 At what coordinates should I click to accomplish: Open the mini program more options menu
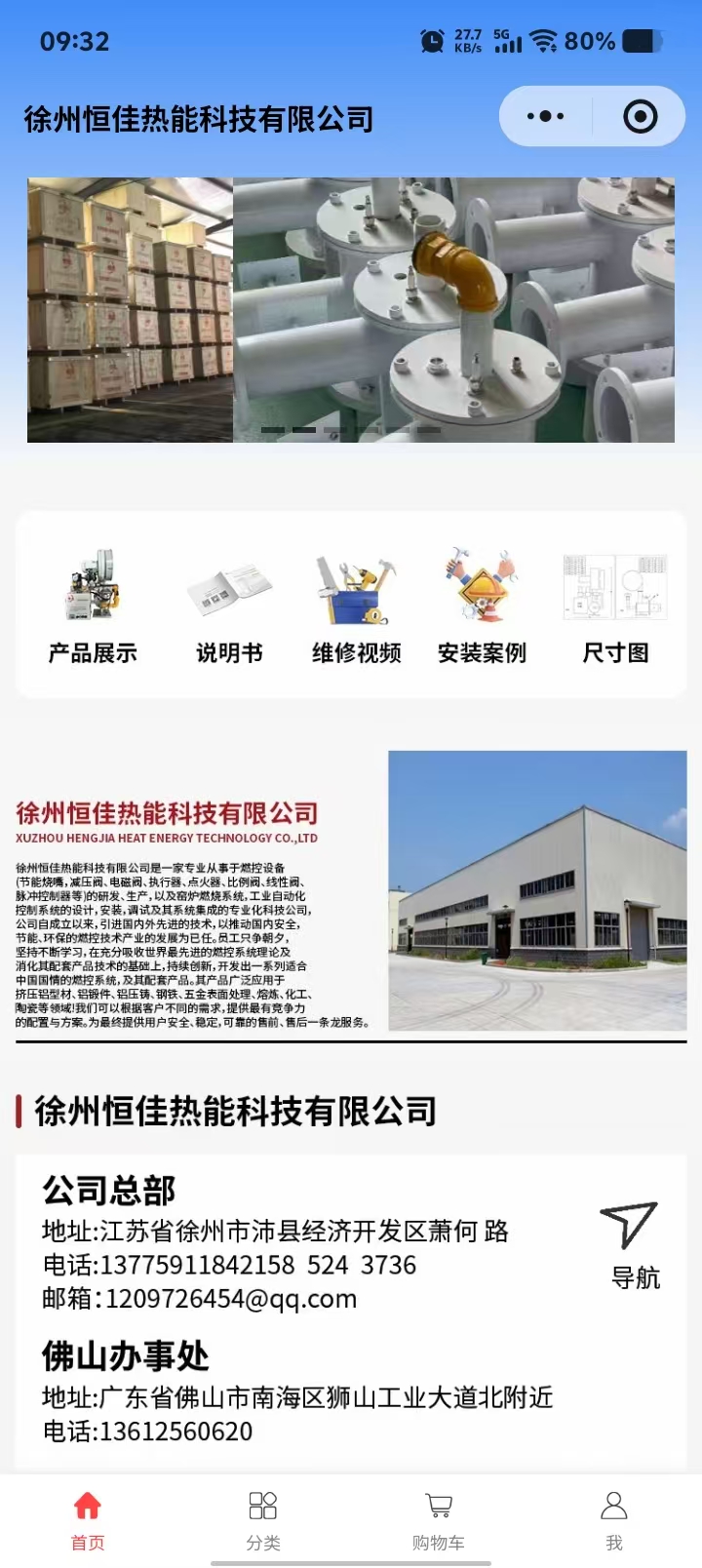click(545, 117)
